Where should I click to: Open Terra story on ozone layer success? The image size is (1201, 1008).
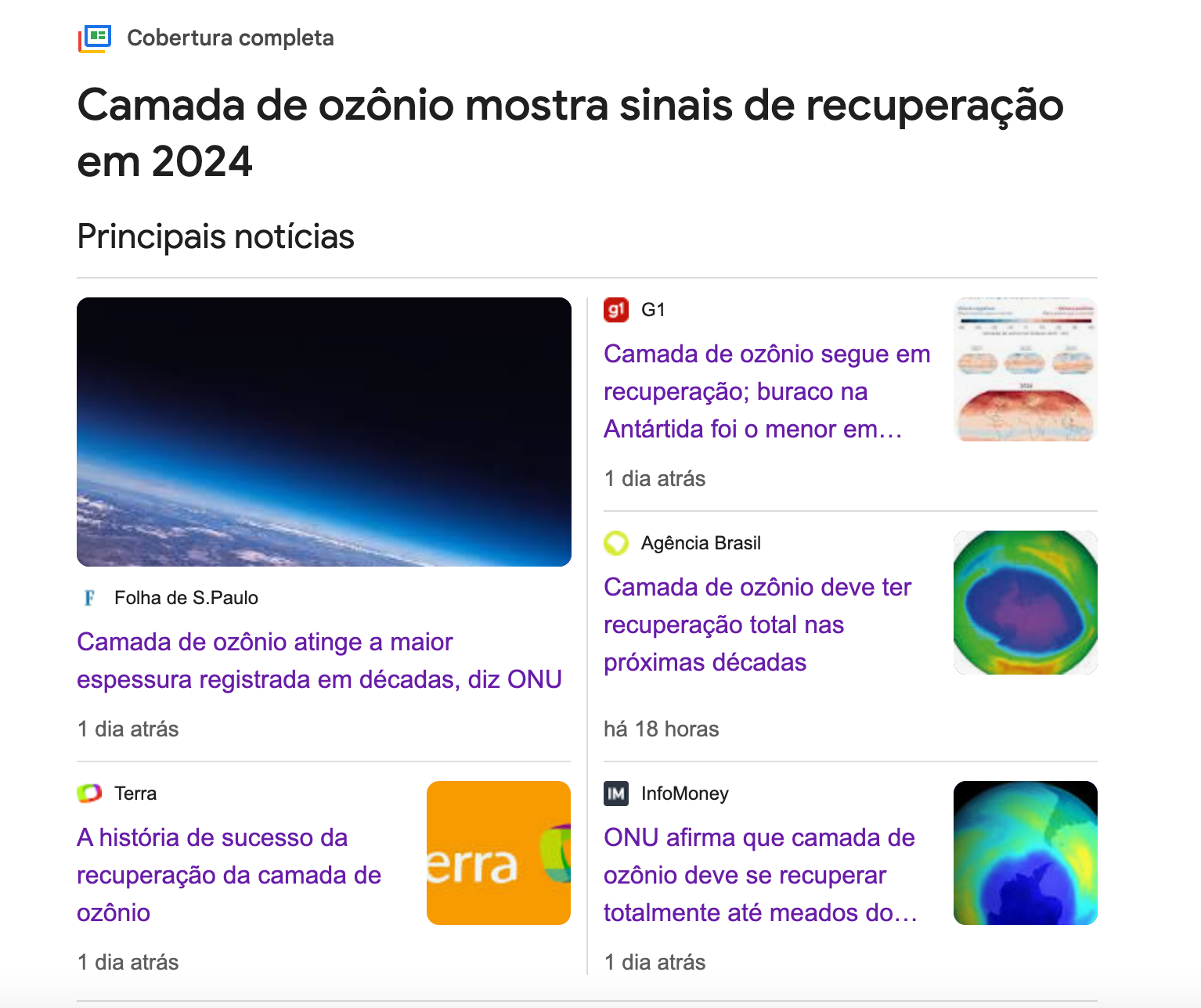229,875
